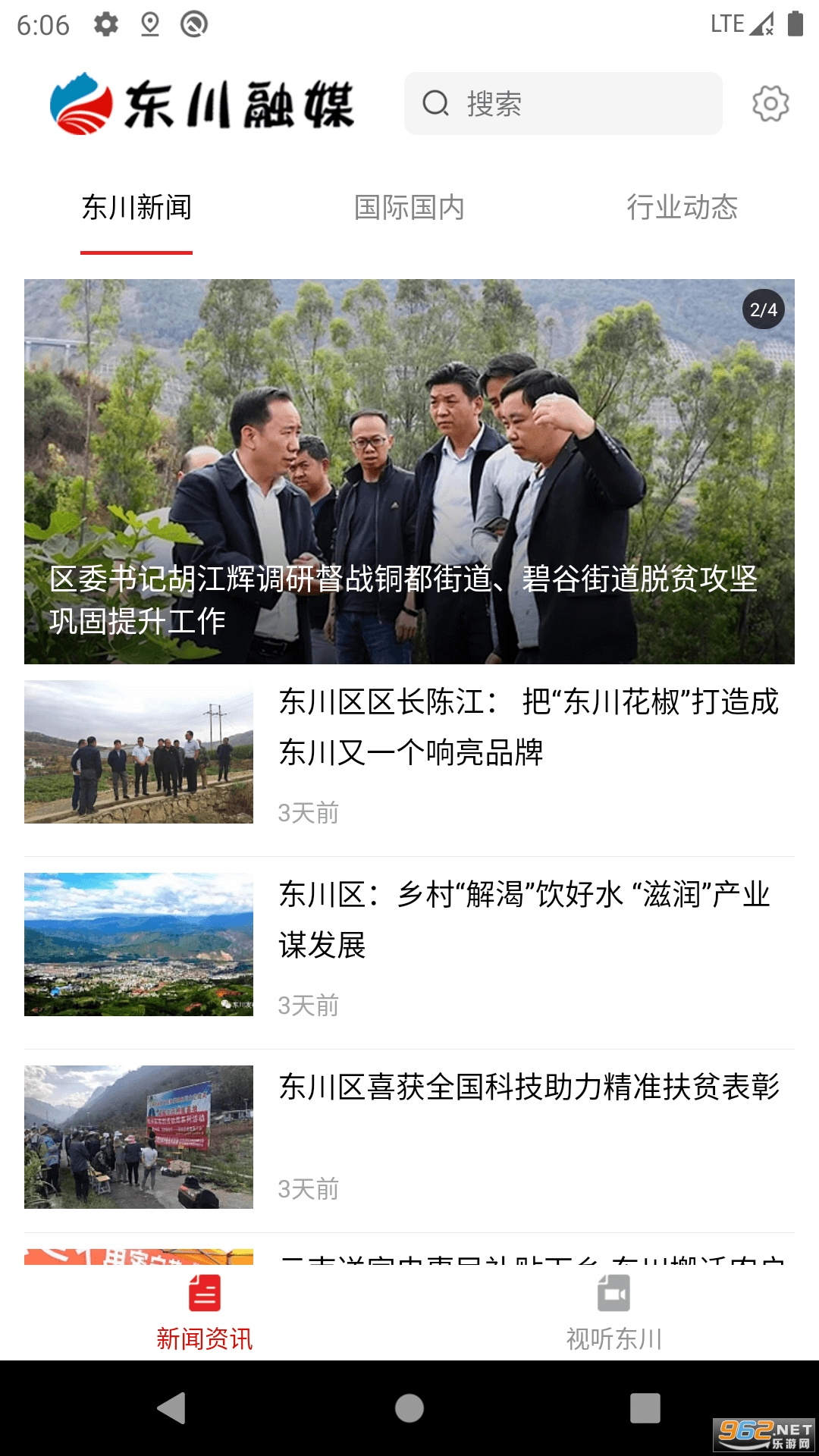Screen dimensions: 819x1456
Task: Go to the 视听东川 section
Action: point(613,1313)
